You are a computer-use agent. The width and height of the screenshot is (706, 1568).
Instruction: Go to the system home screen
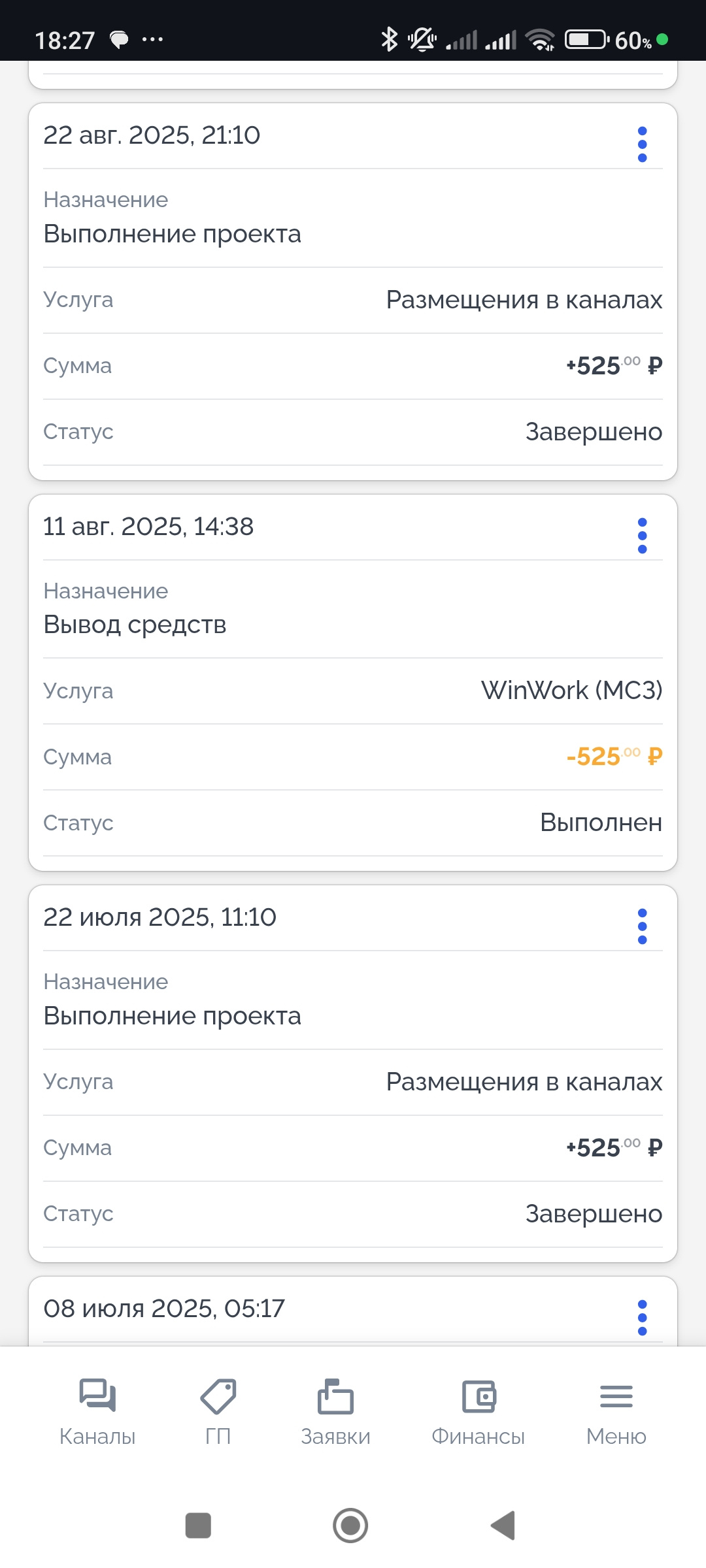(x=350, y=1526)
